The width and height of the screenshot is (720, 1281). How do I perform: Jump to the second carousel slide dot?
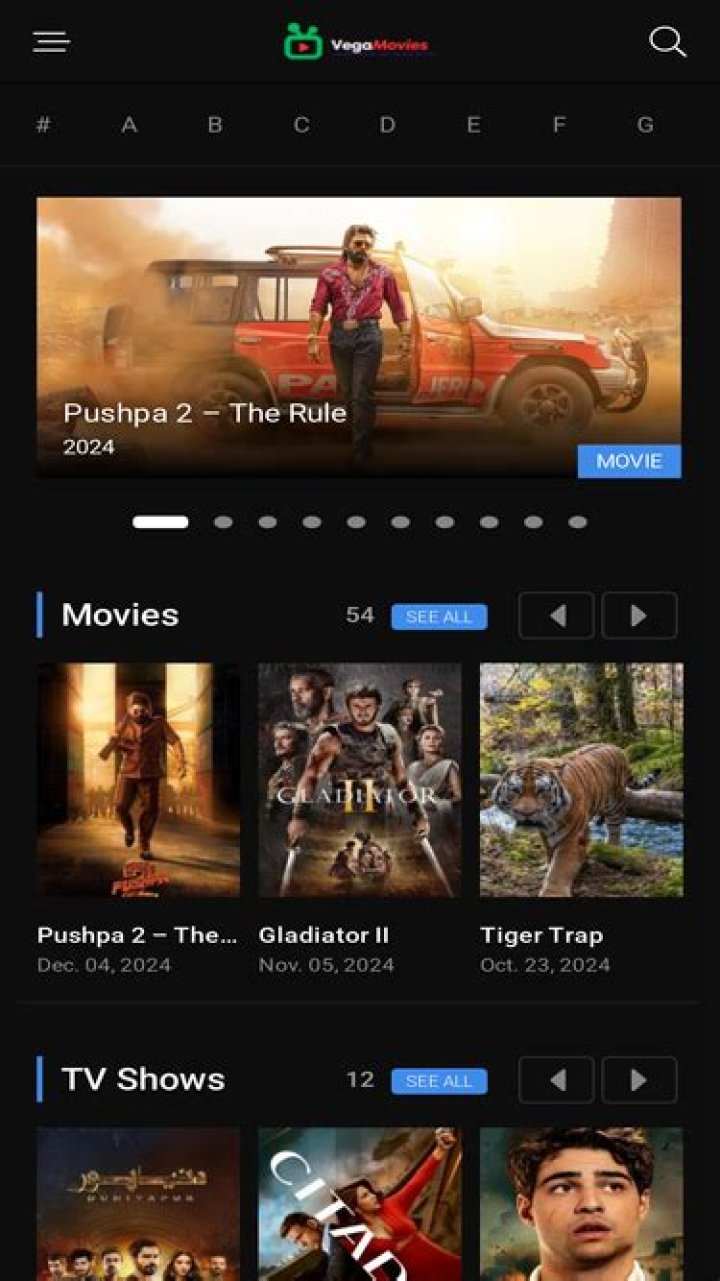[x=223, y=522]
